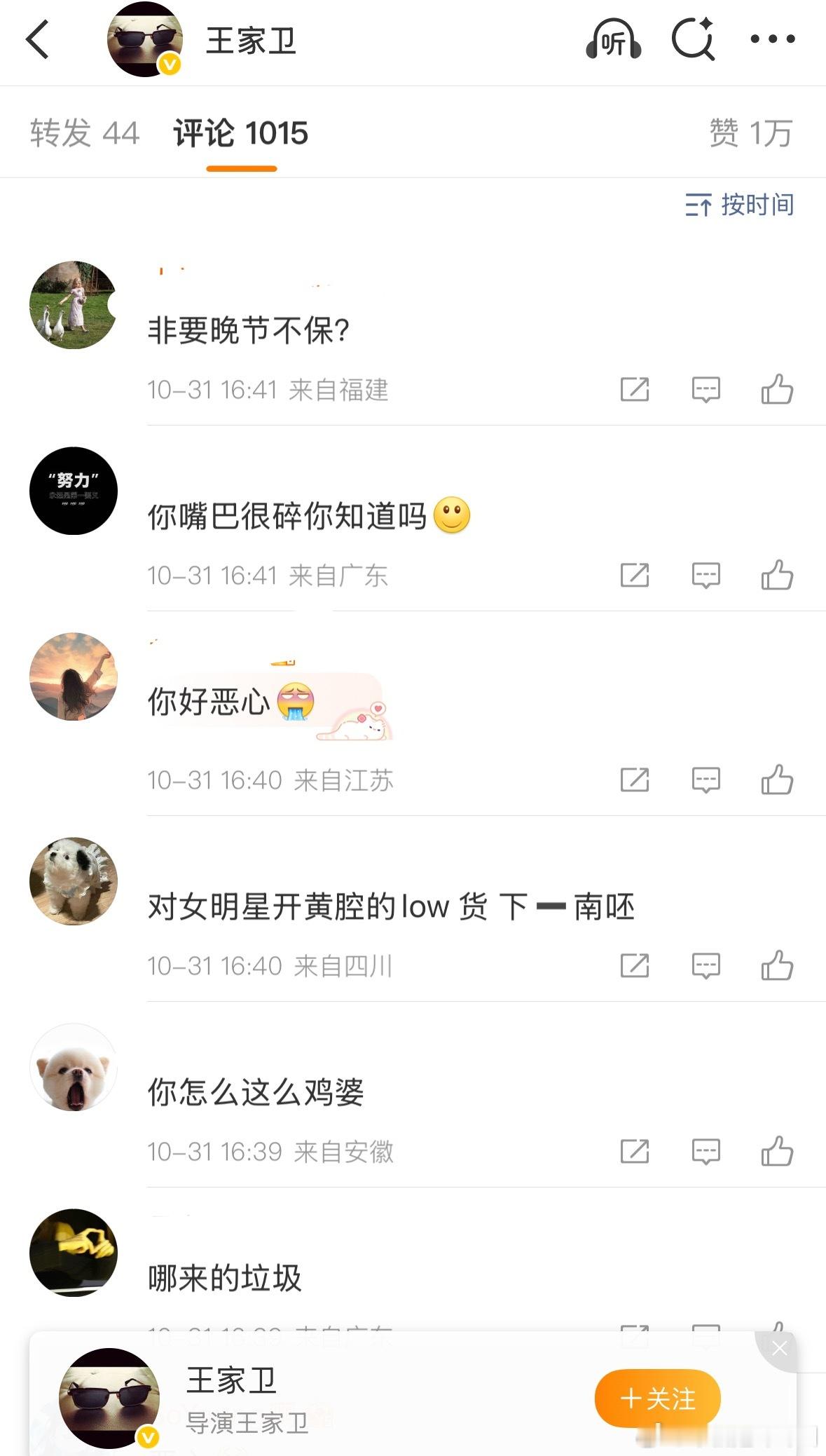Open the more options ellipsis menu
This screenshot has height=1456, width=826.
click(x=773, y=40)
